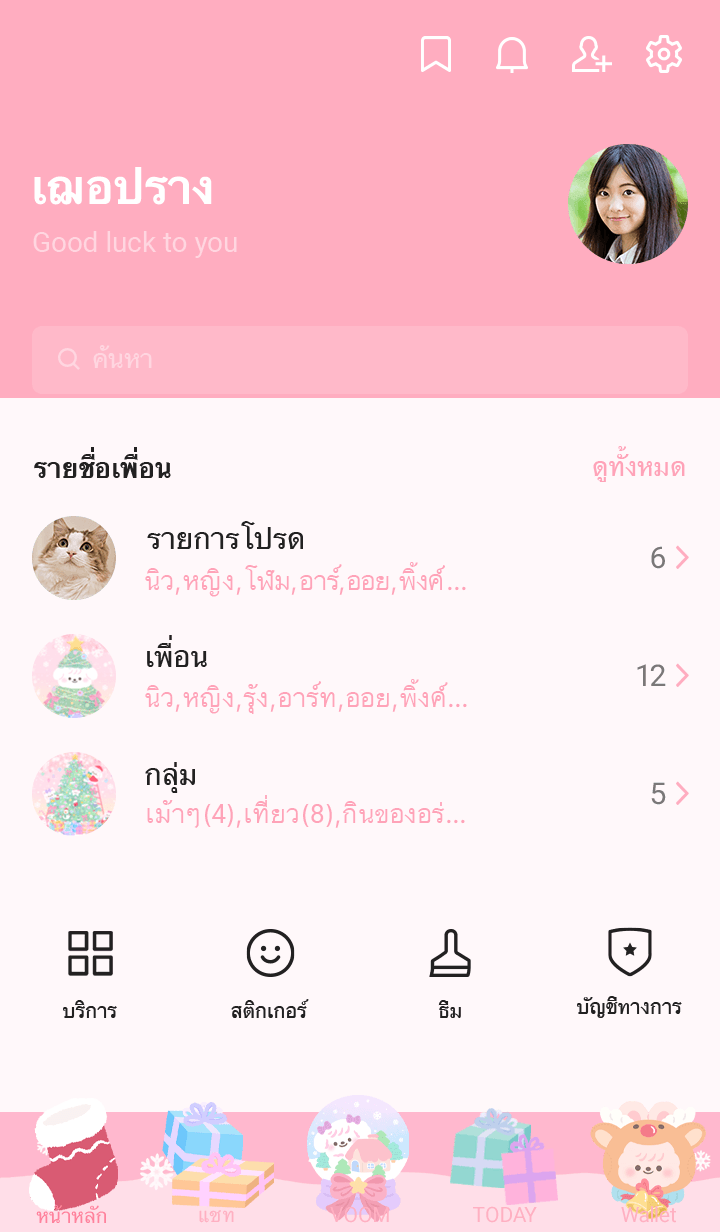Tap the ค้นหา search field
This screenshot has width=720, height=1232.
coord(360,359)
